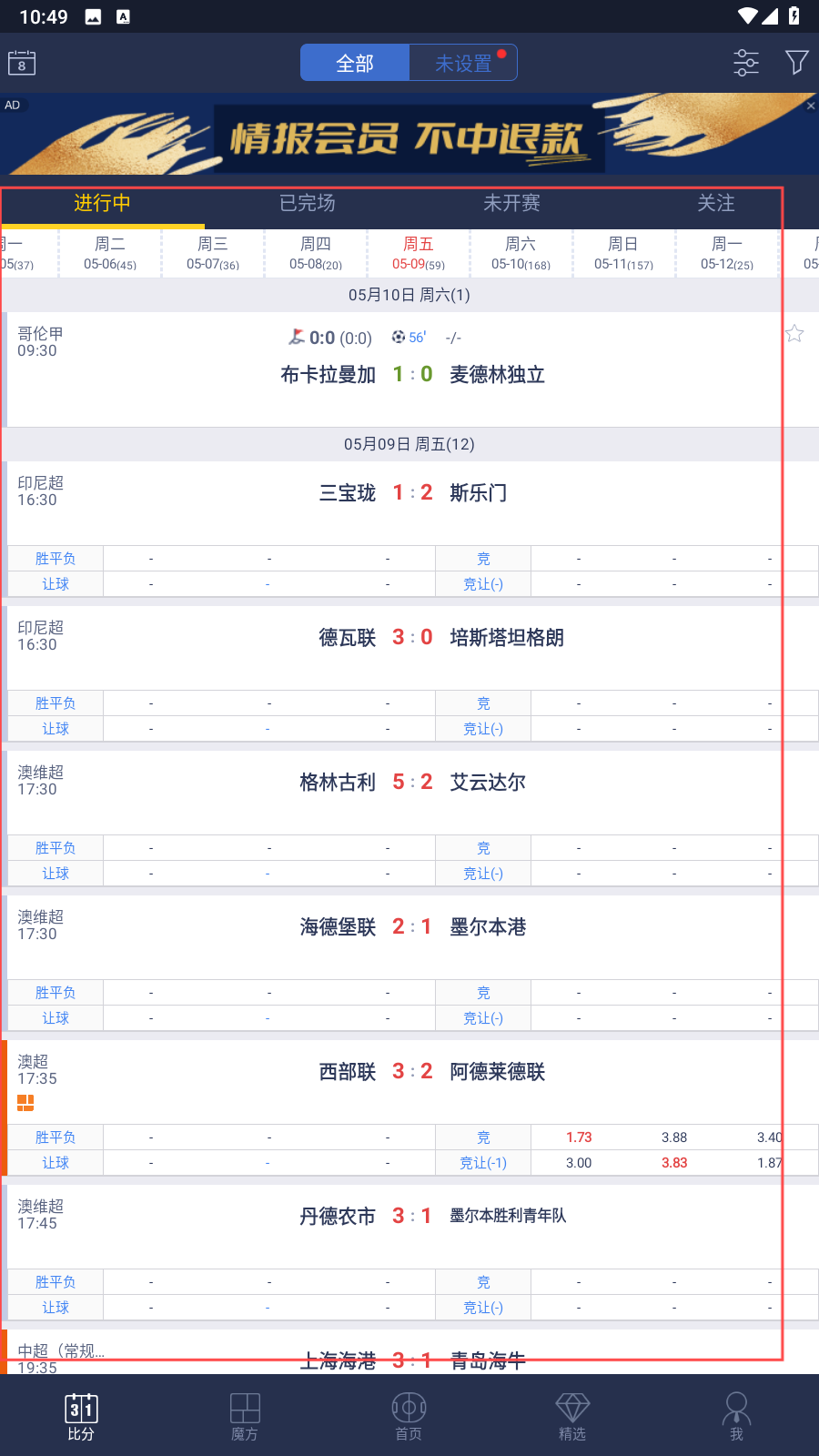Screen dimensions: 819x1456
Task: Switch to the 未开赛 tab
Action: click(512, 203)
